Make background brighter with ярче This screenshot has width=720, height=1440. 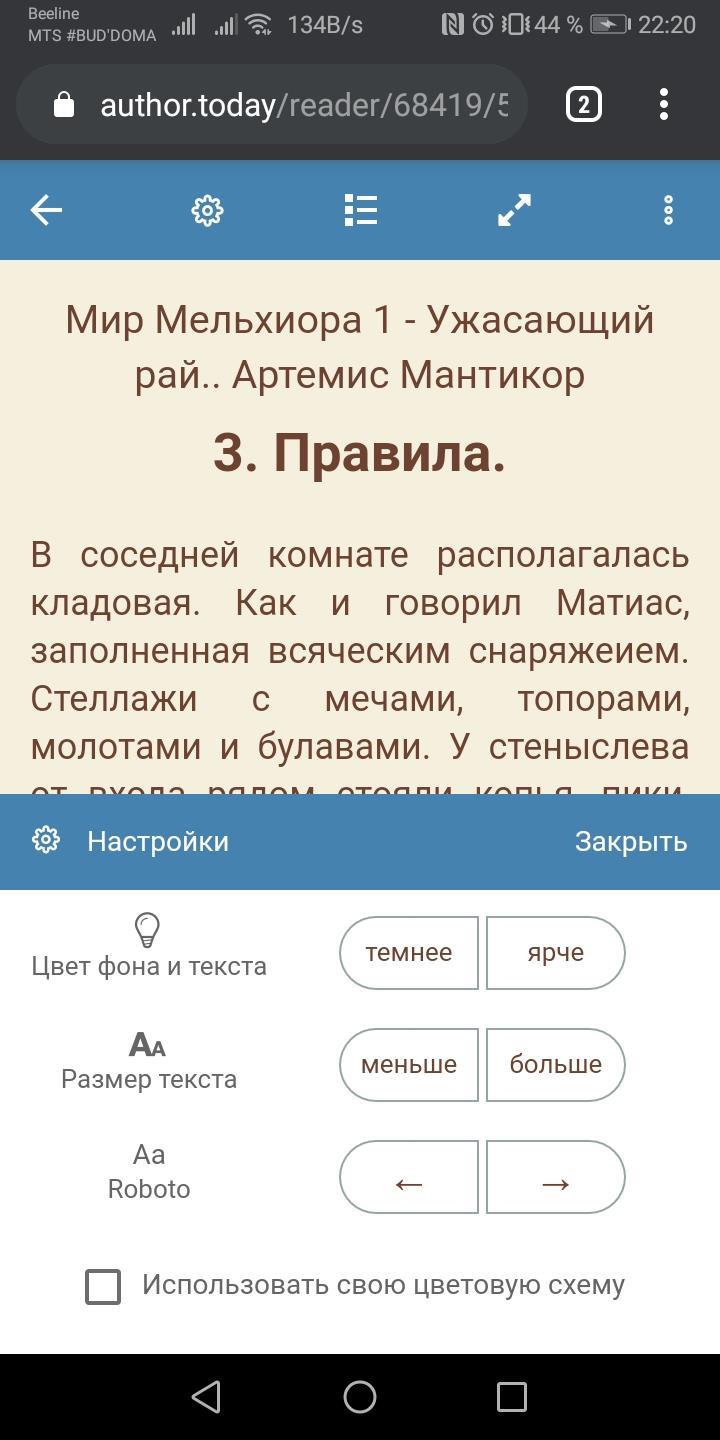[x=556, y=953]
